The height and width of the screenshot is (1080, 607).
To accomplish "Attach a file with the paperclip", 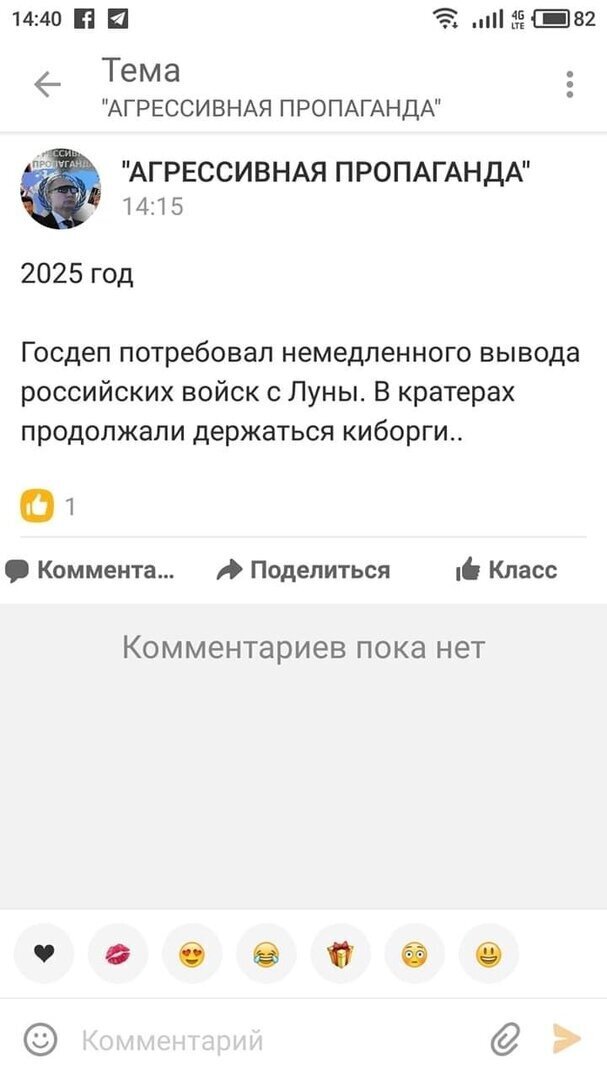I will click(505, 1039).
